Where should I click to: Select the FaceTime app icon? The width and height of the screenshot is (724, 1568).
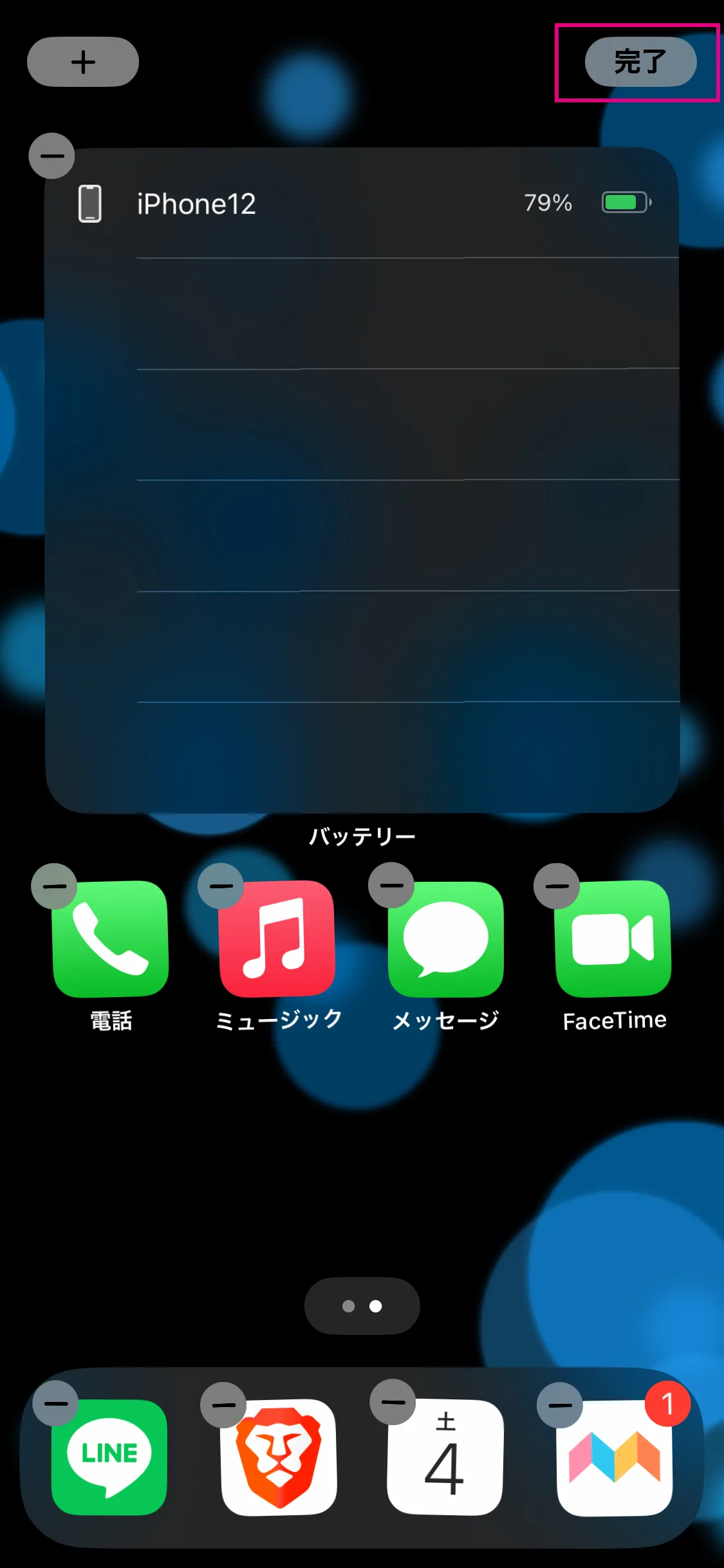point(613,940)
